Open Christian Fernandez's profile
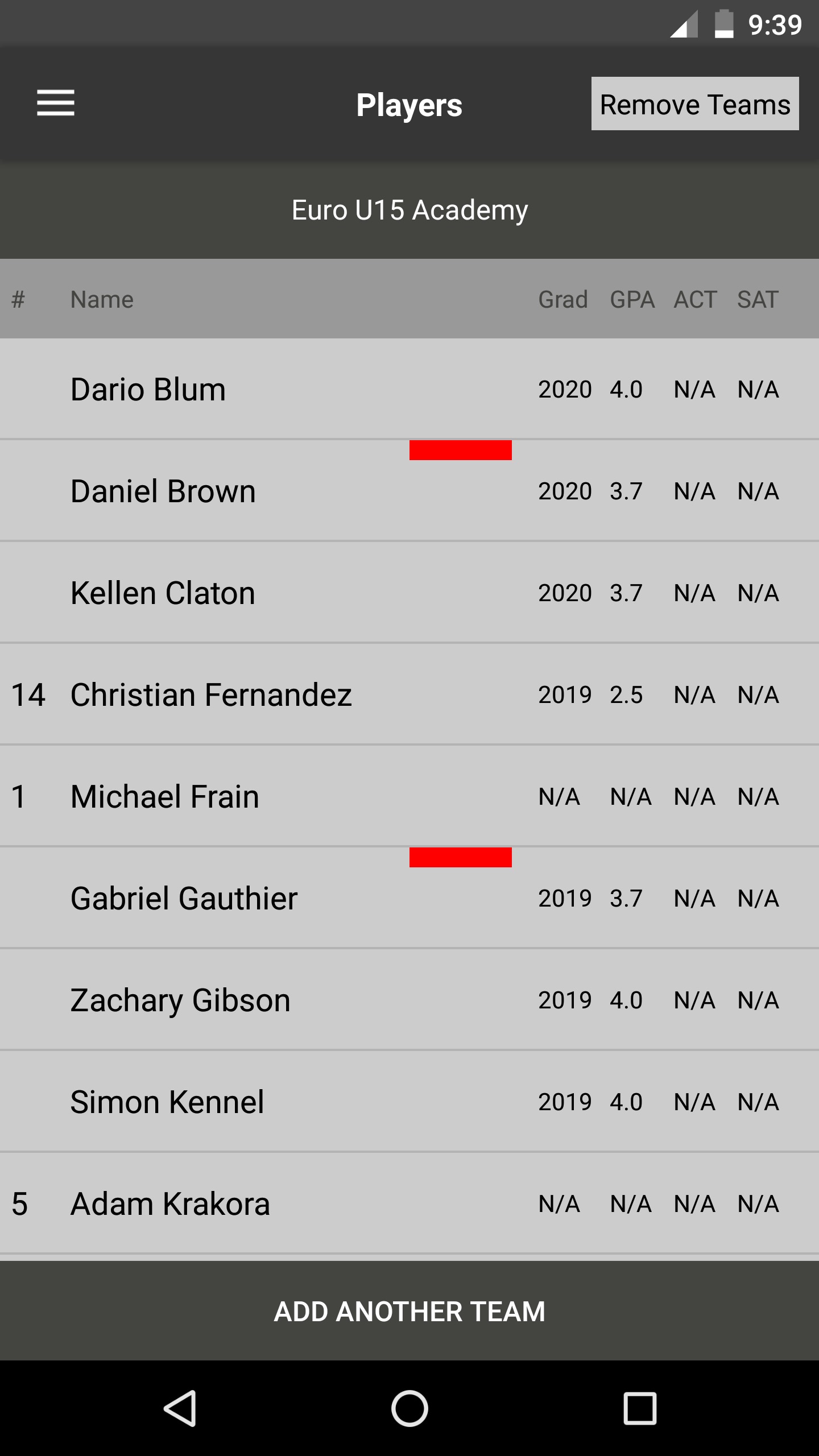 coord(409,694)
